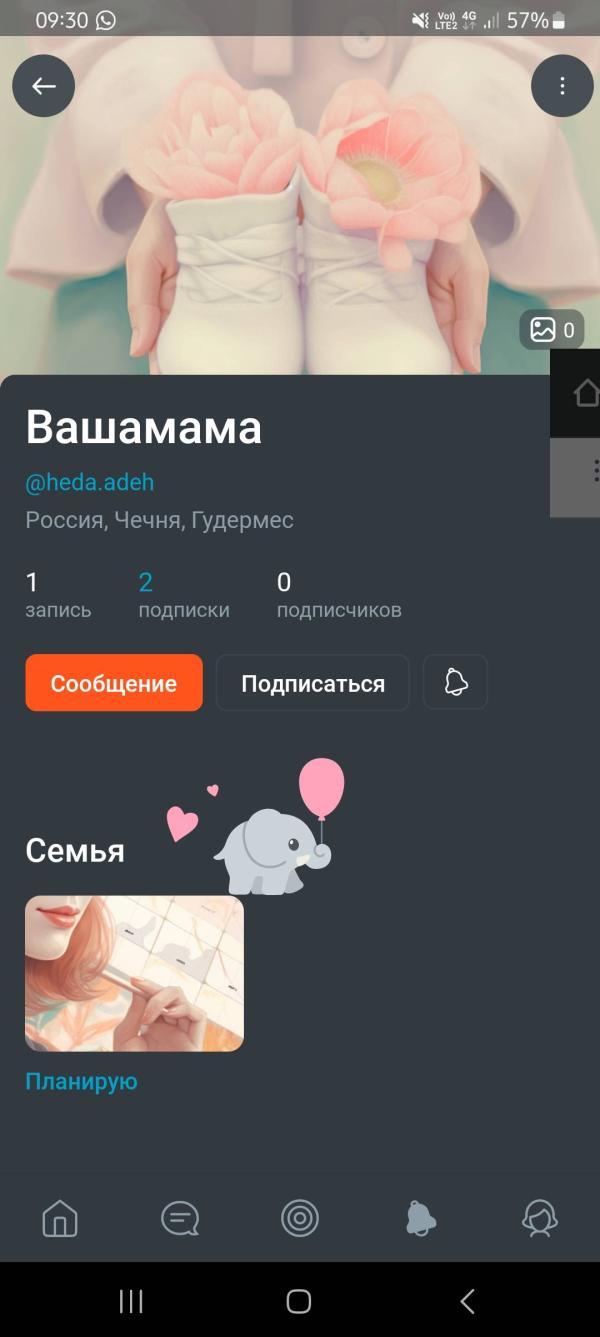Open the Планирую family card image
This screenshot has height=1337, width=600.
pos(134,973)
